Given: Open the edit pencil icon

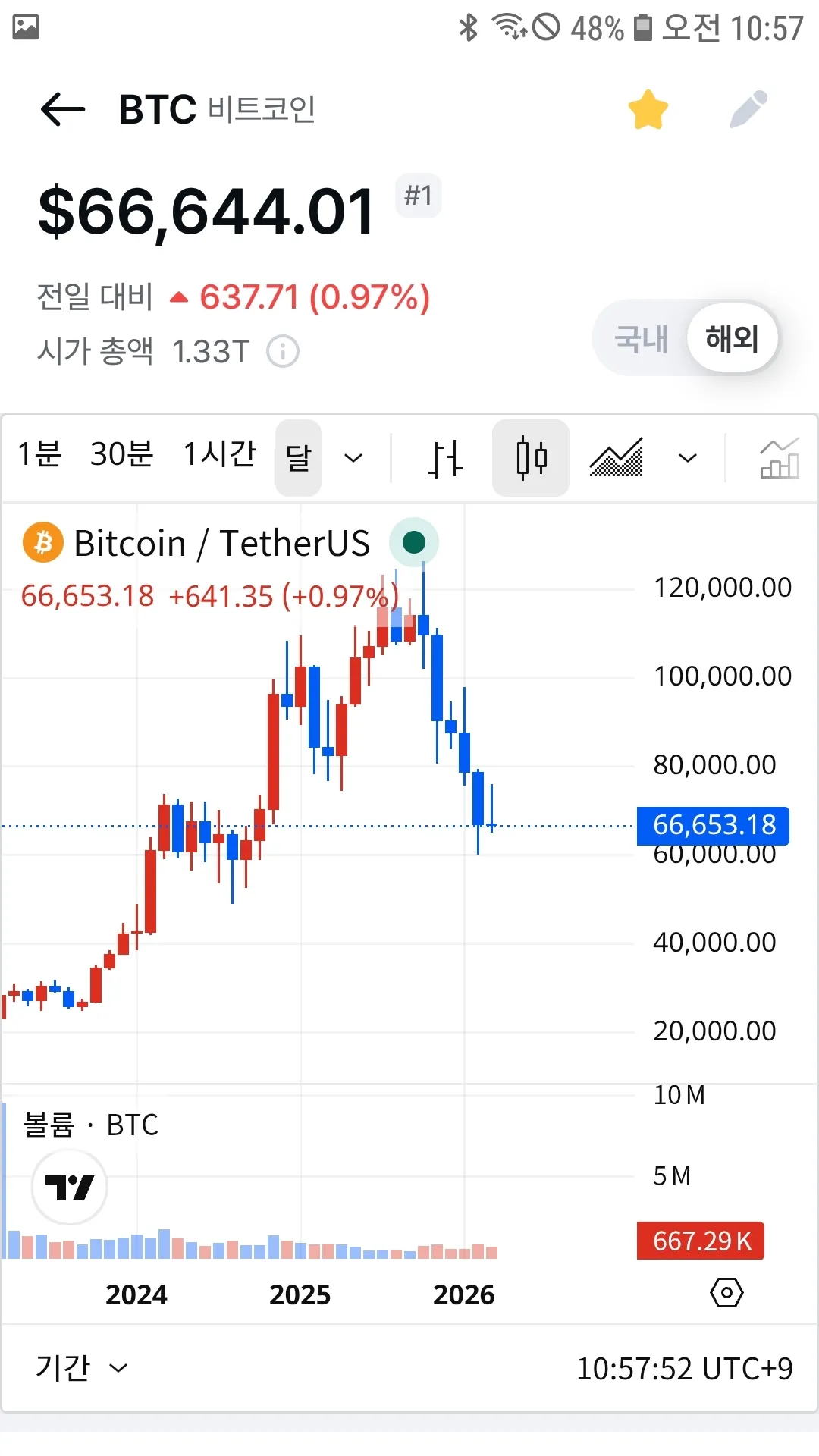Looking at the screenshot, I should pyautogui.click(x=748, y=109).
